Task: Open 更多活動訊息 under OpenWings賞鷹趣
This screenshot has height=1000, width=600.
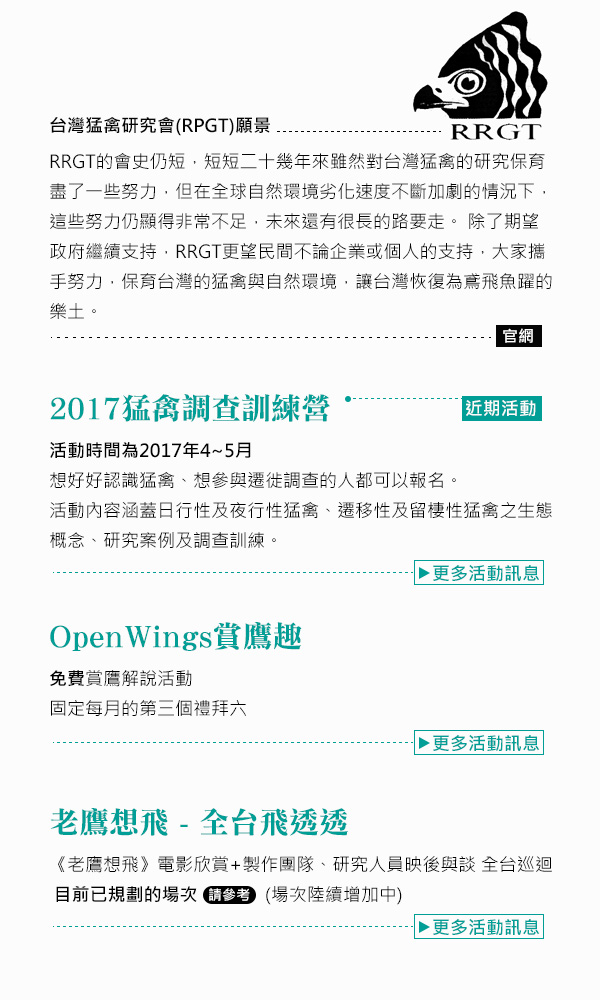Action: (x=479, y=742)
